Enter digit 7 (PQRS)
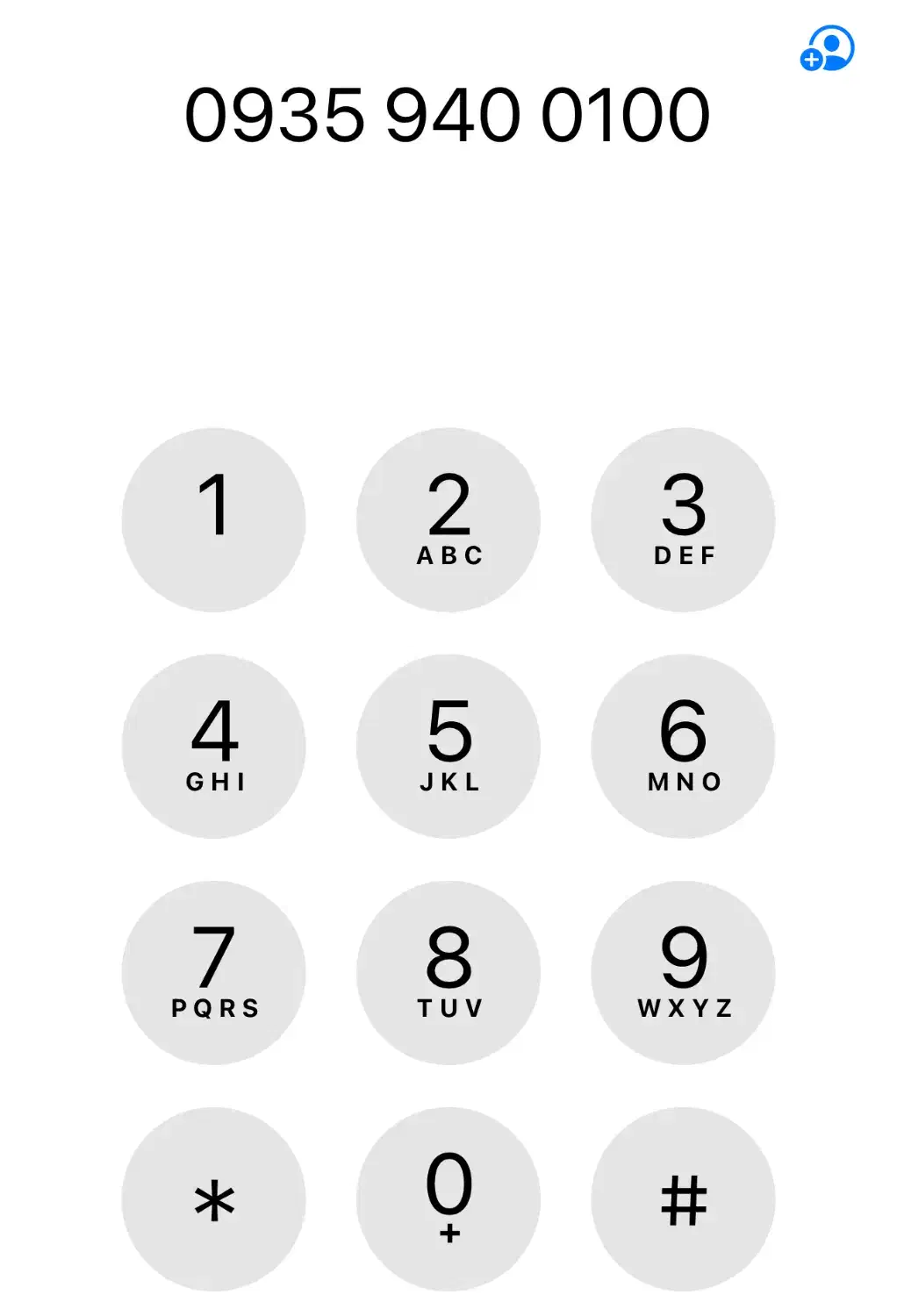 (x=213, y=972)
